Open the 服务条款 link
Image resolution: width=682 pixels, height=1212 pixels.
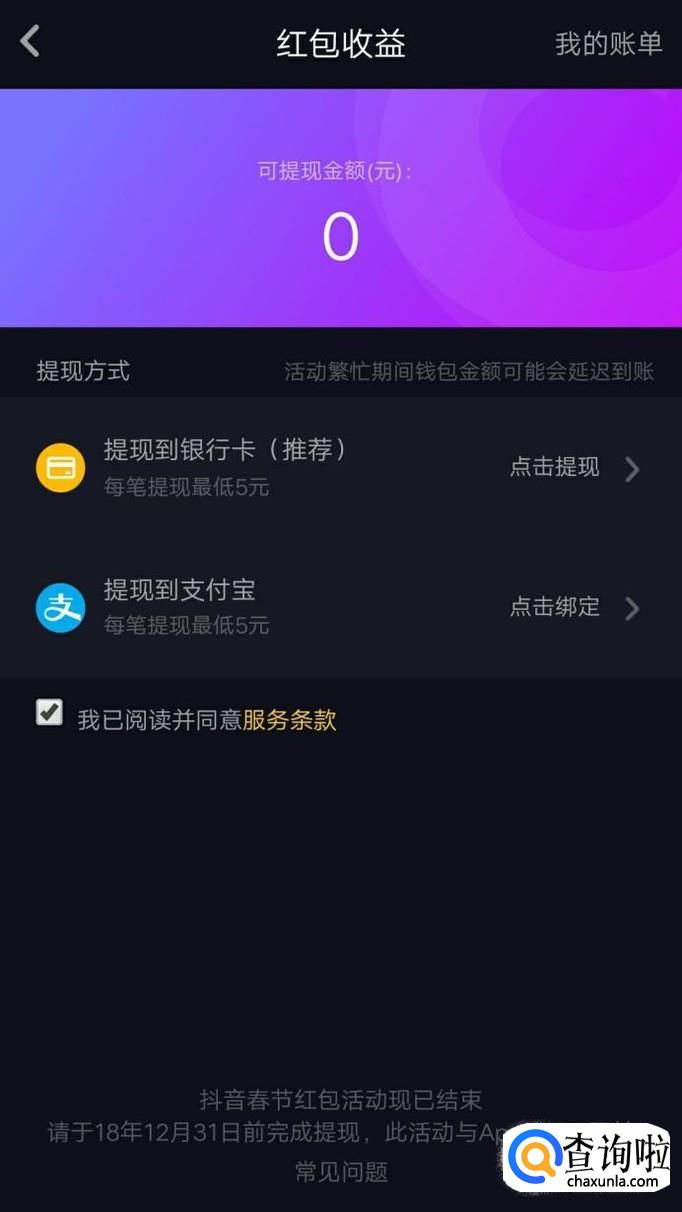[289, 720]
